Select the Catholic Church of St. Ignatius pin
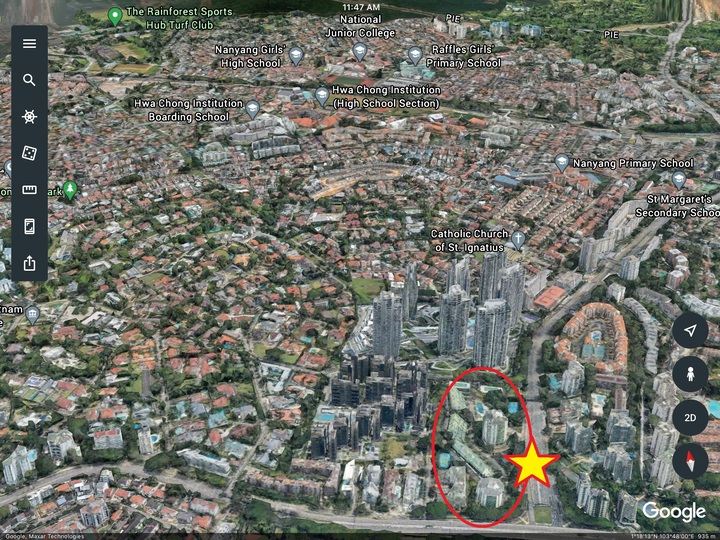 518,239
